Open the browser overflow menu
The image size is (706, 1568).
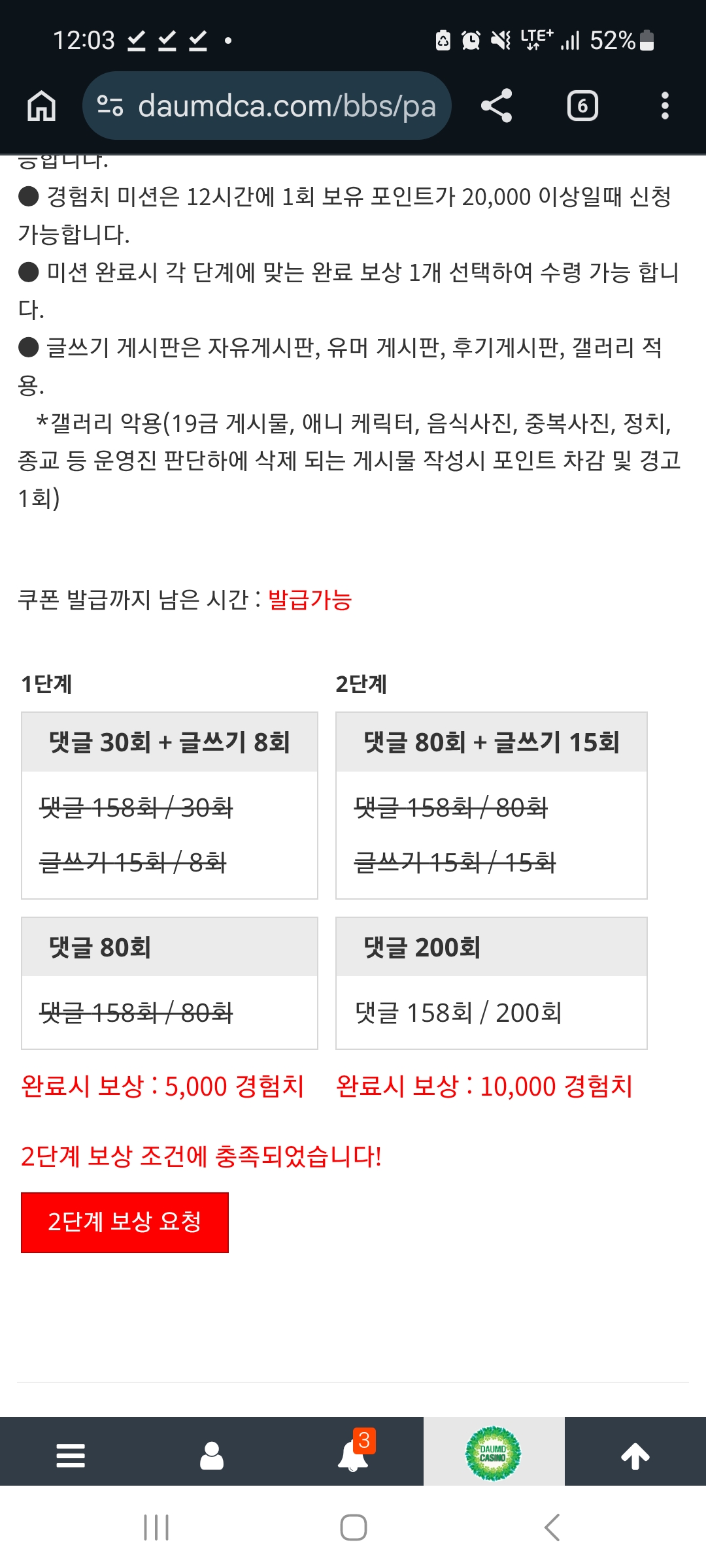coord(665,106)
